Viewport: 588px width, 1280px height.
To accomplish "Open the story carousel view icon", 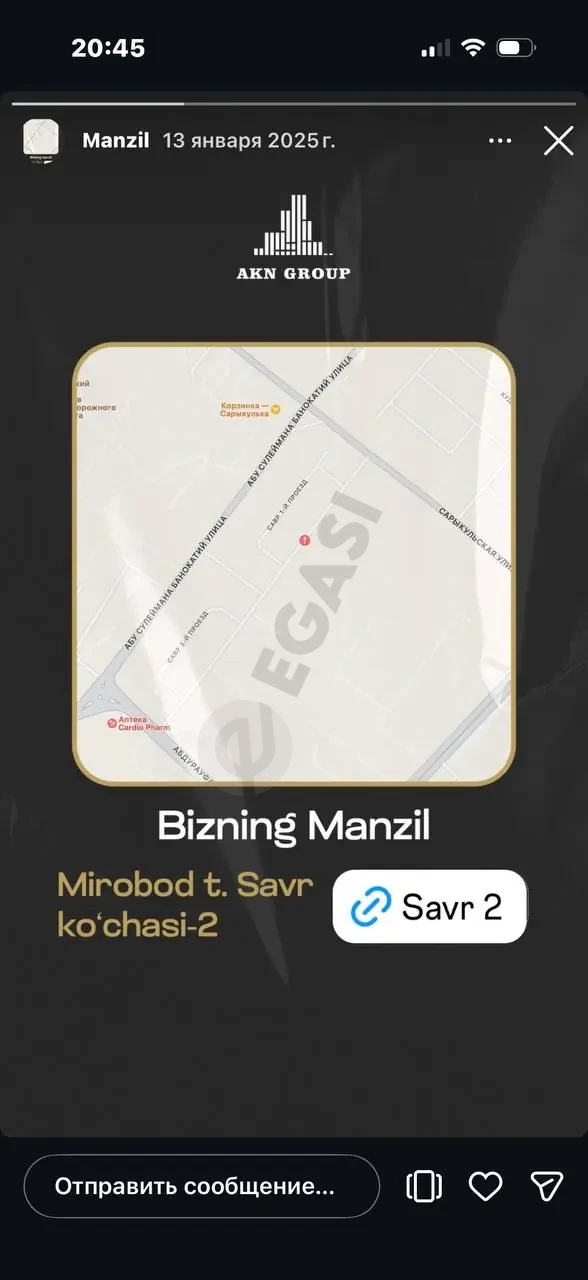I will (x=424, y=1187).
